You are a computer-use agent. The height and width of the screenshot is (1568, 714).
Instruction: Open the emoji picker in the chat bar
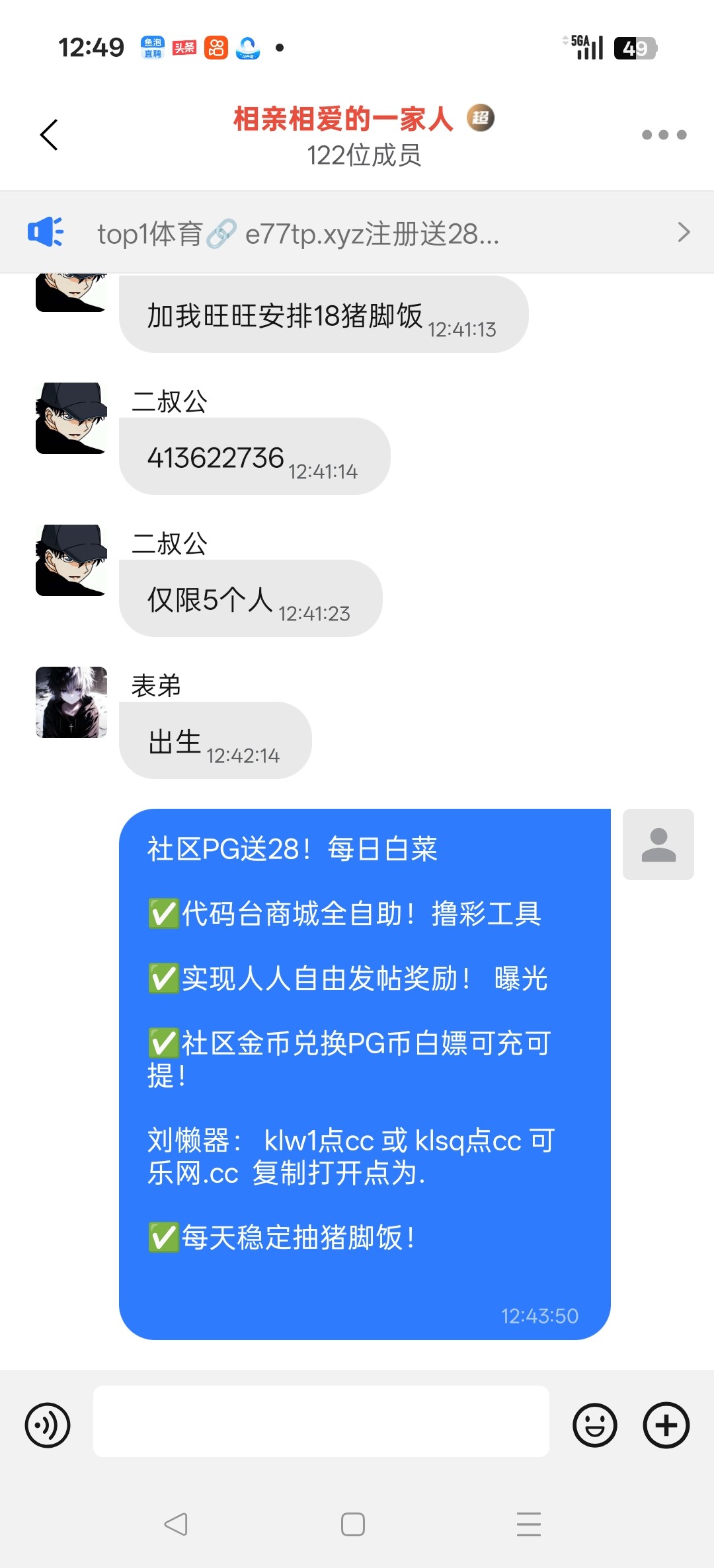(594, 1424)
